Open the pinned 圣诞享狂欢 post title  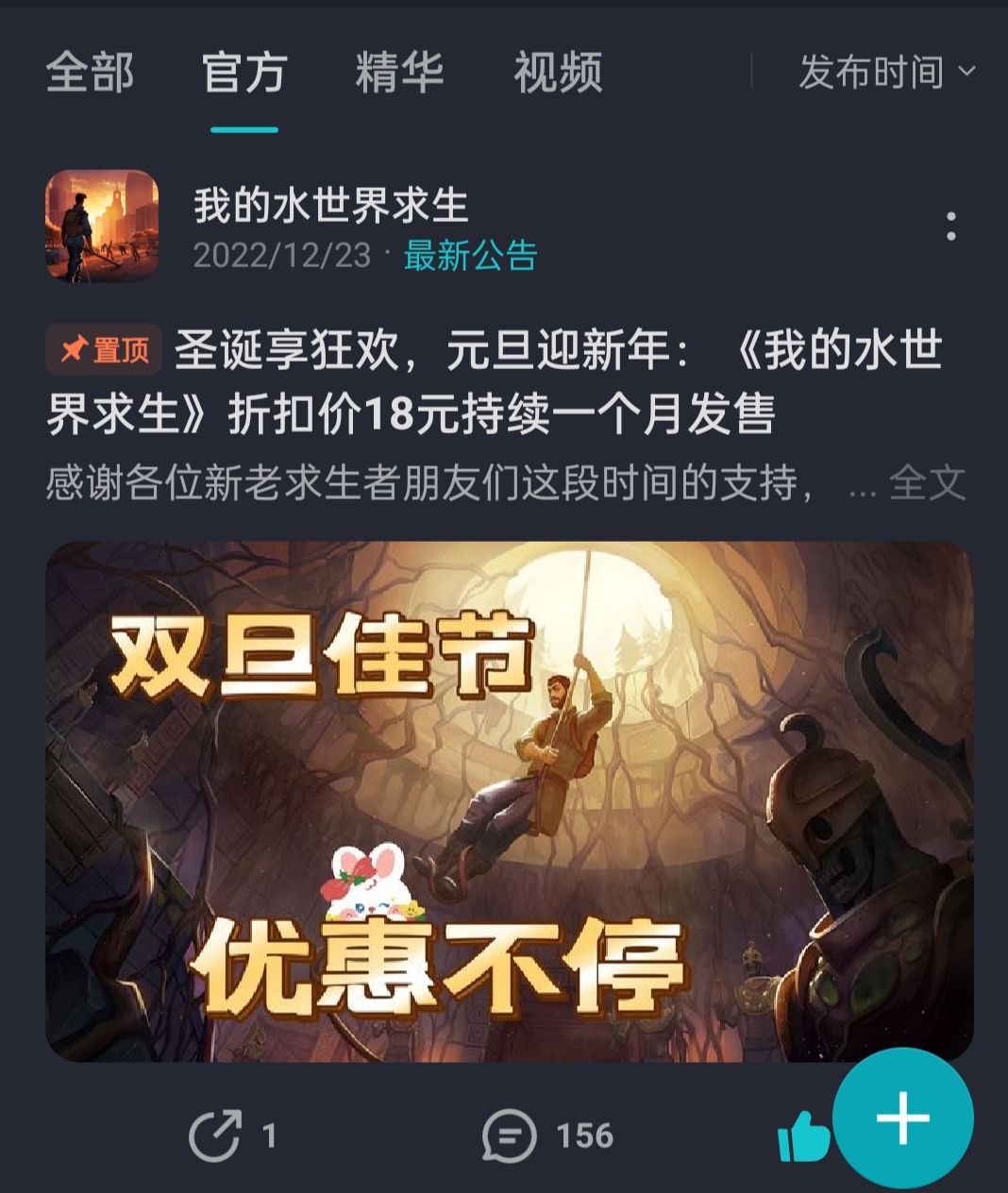495,382
